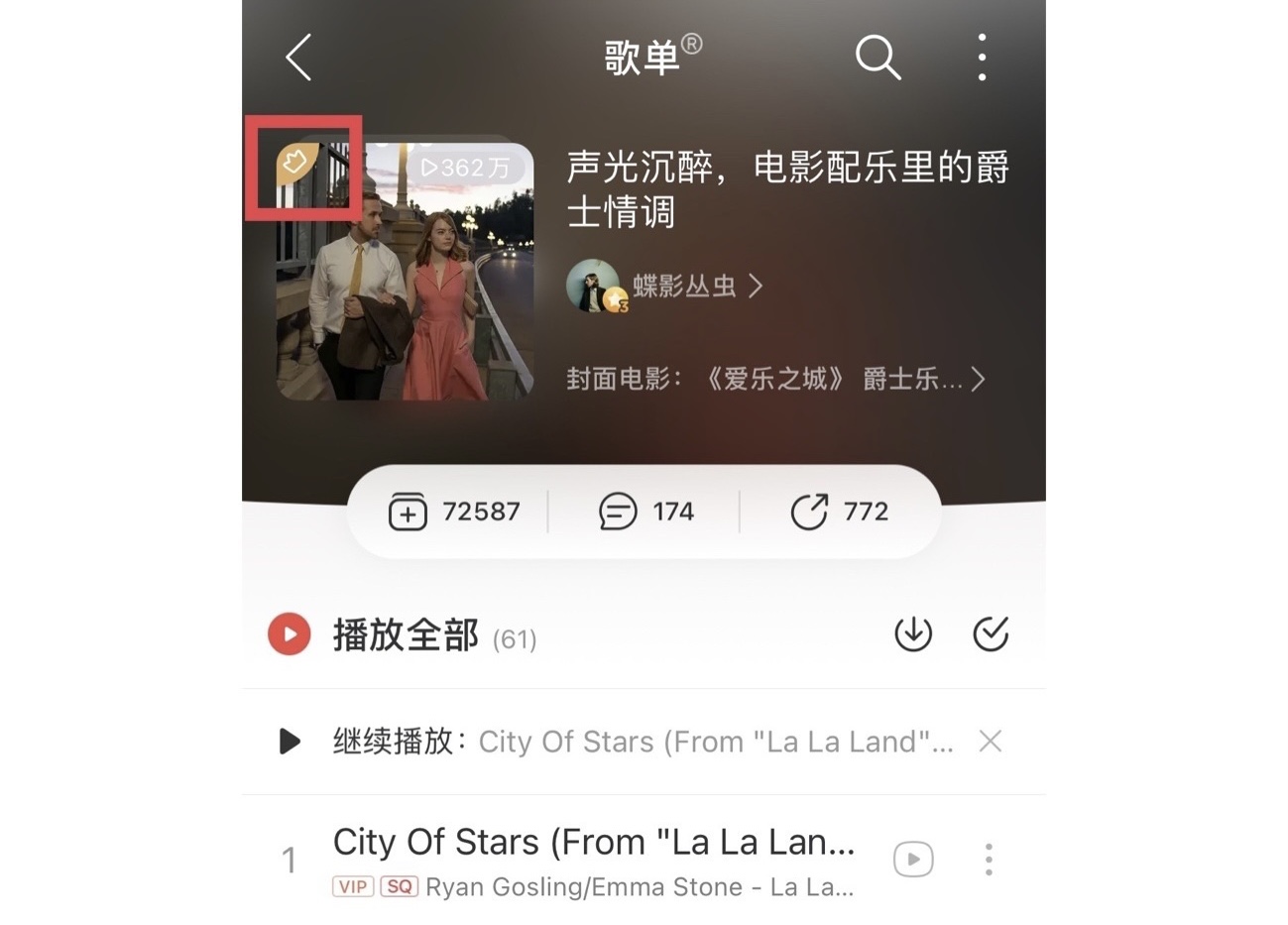This screenshot has width=1288, height=925.
Task: Open more options for City Of Stars
Action: pyautogui.click(x=989, y=859)
